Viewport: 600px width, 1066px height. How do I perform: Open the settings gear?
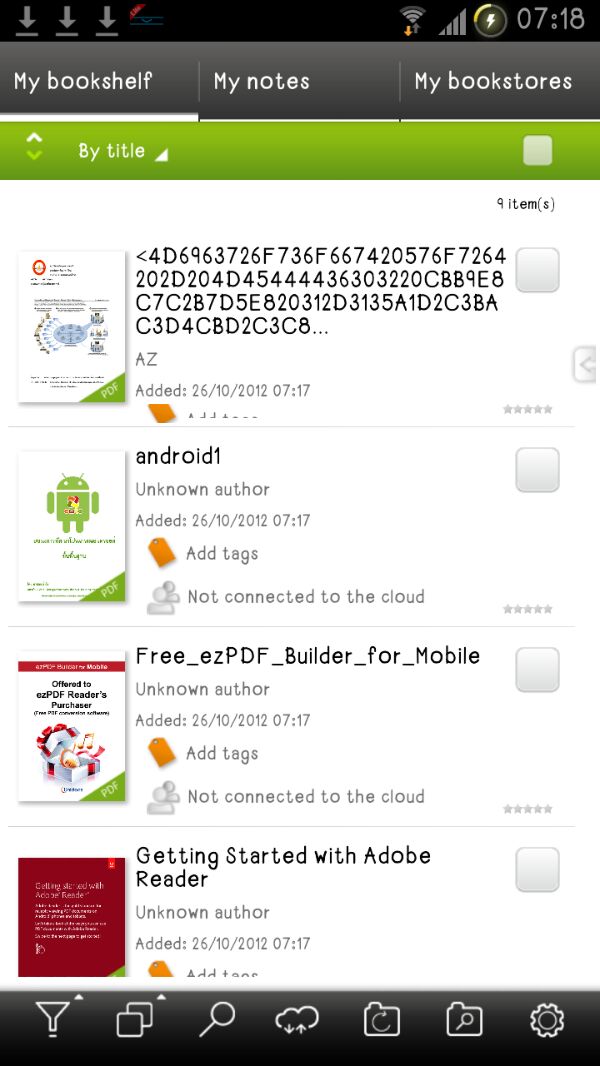pyautogui.click(x=547, y=1020)
